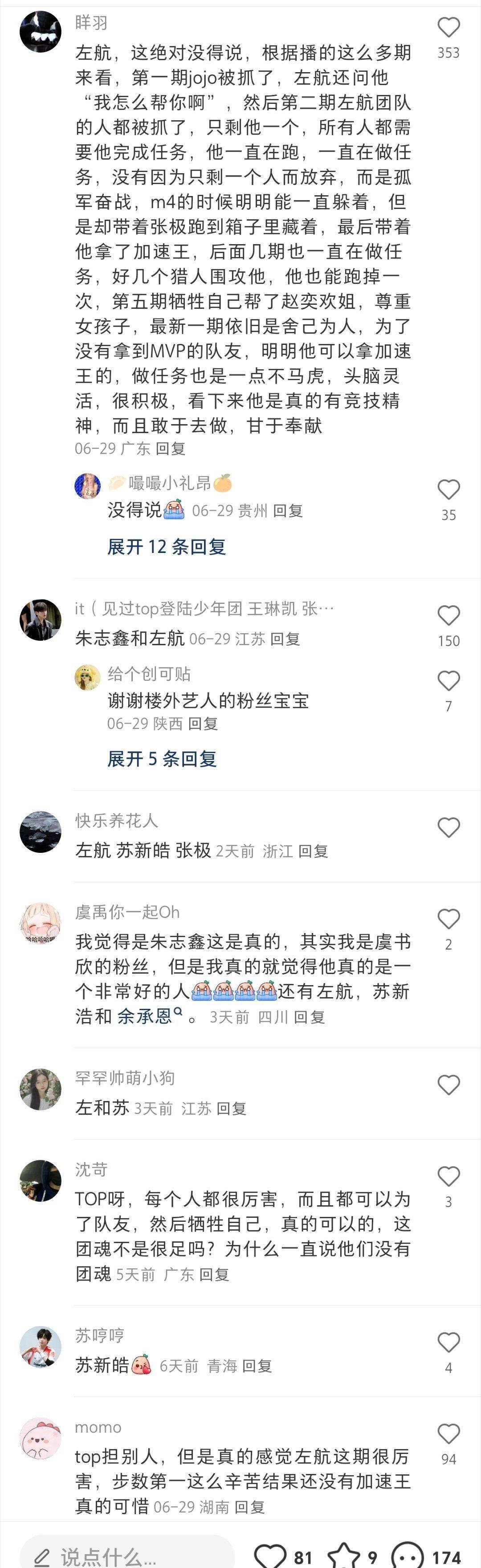Expand the 12 replies under 眻羽's comment
The height and width of the screenshot is (1568, 481).
point(166,547)
